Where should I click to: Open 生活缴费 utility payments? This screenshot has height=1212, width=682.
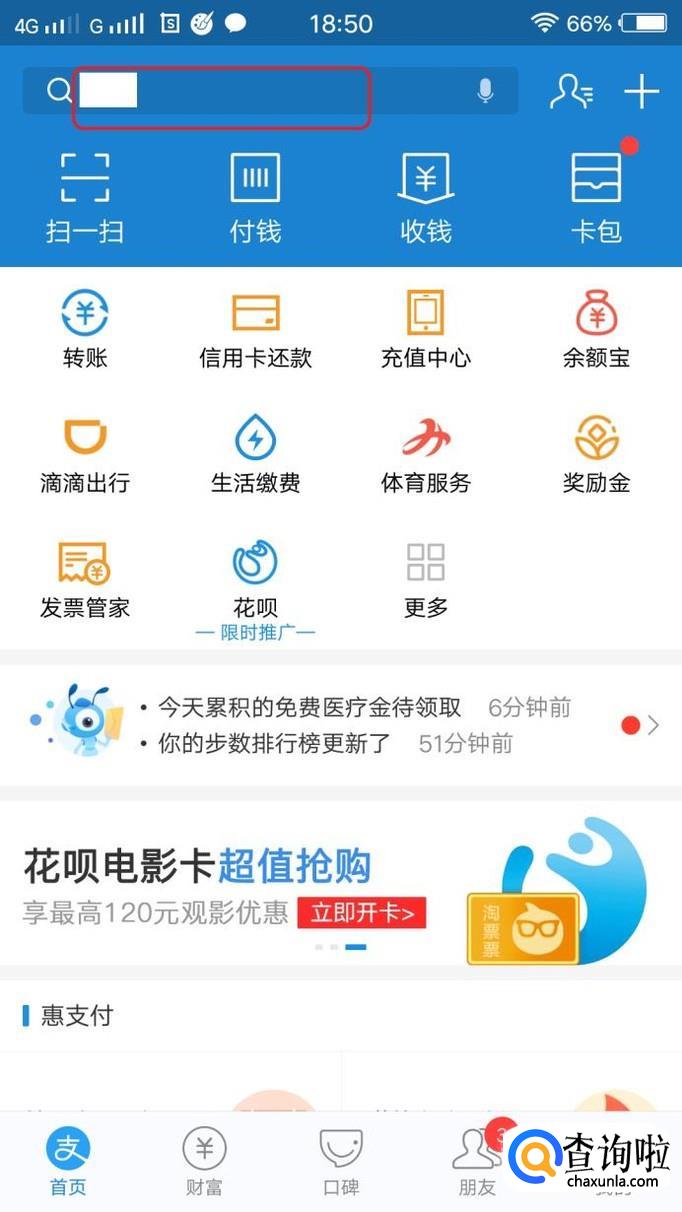255,455
